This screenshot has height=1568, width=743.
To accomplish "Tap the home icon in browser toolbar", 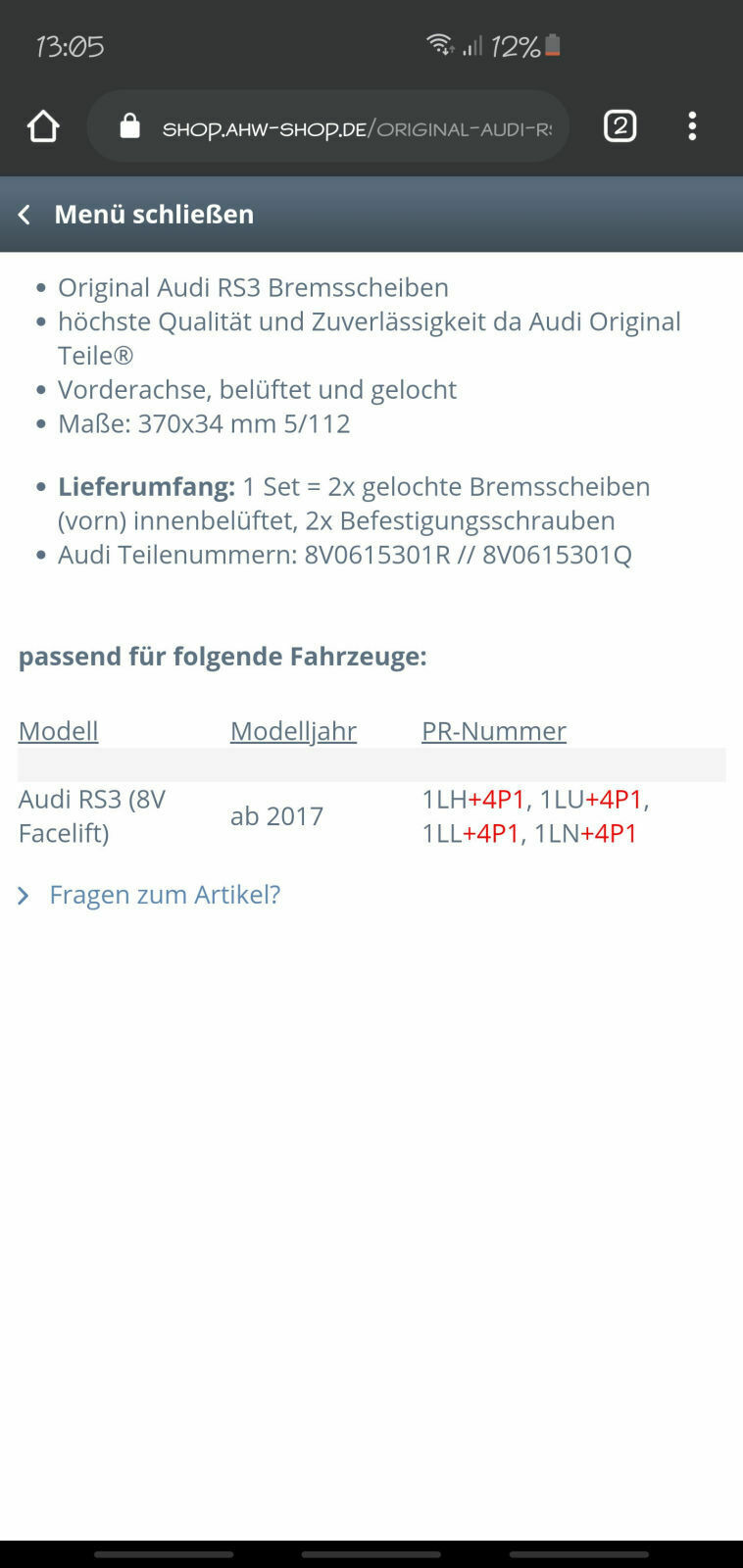I will (x=43, y=125).
